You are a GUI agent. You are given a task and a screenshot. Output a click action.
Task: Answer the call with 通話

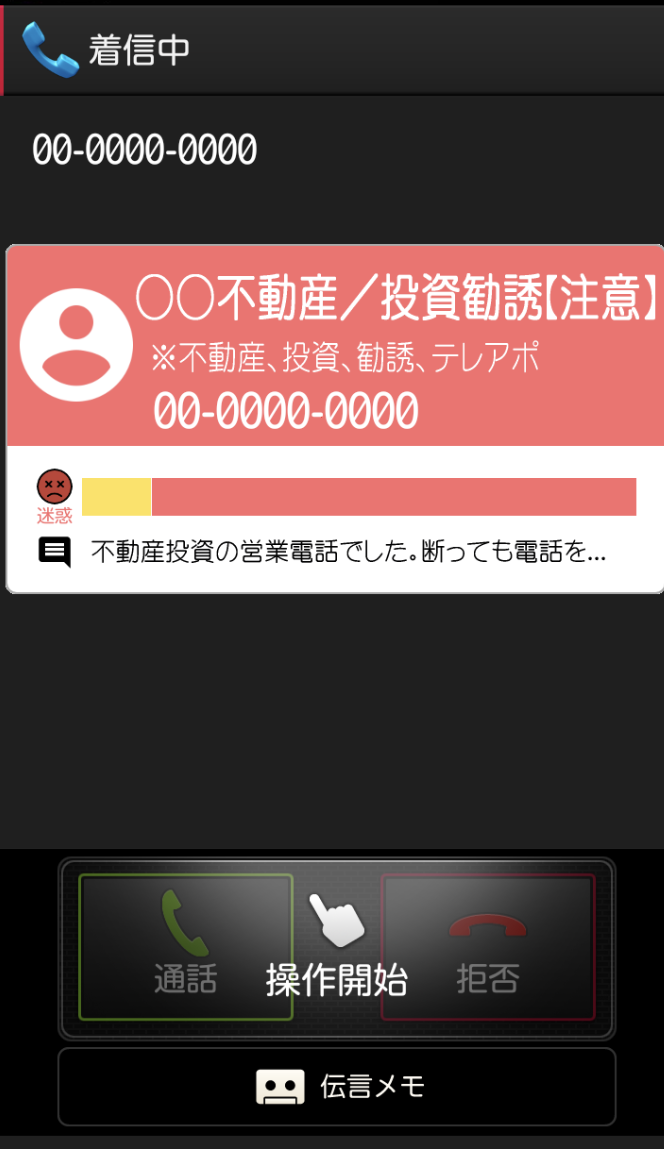186,947
